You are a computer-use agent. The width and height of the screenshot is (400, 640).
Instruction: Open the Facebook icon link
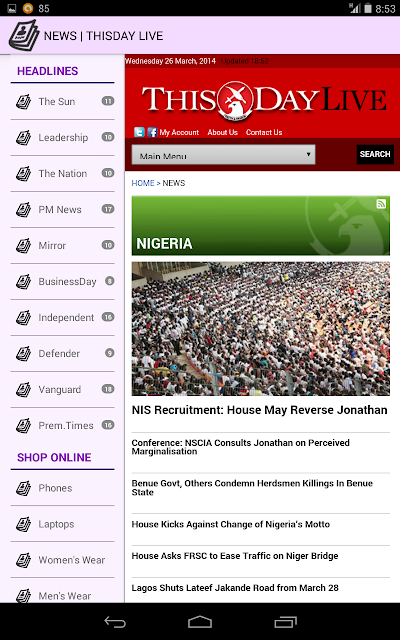click(x=152, y=132)
